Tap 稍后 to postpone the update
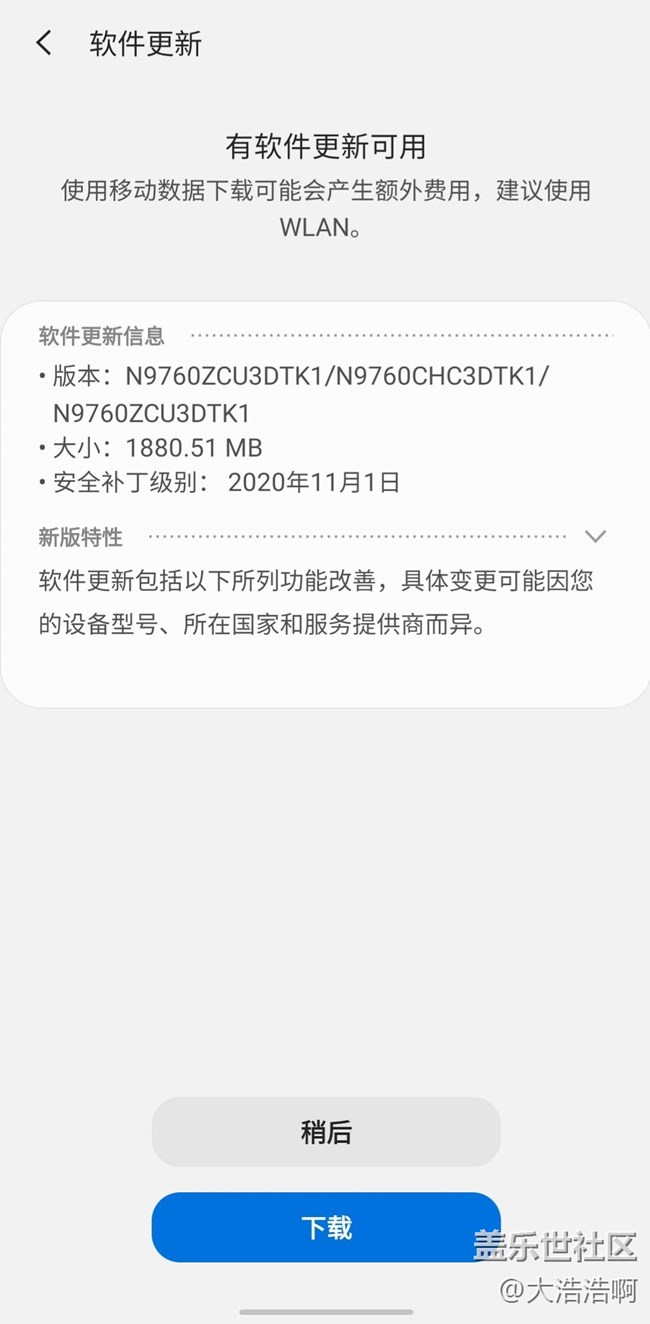This screenshot has width=650, height=1324. tap(326, 1132)
